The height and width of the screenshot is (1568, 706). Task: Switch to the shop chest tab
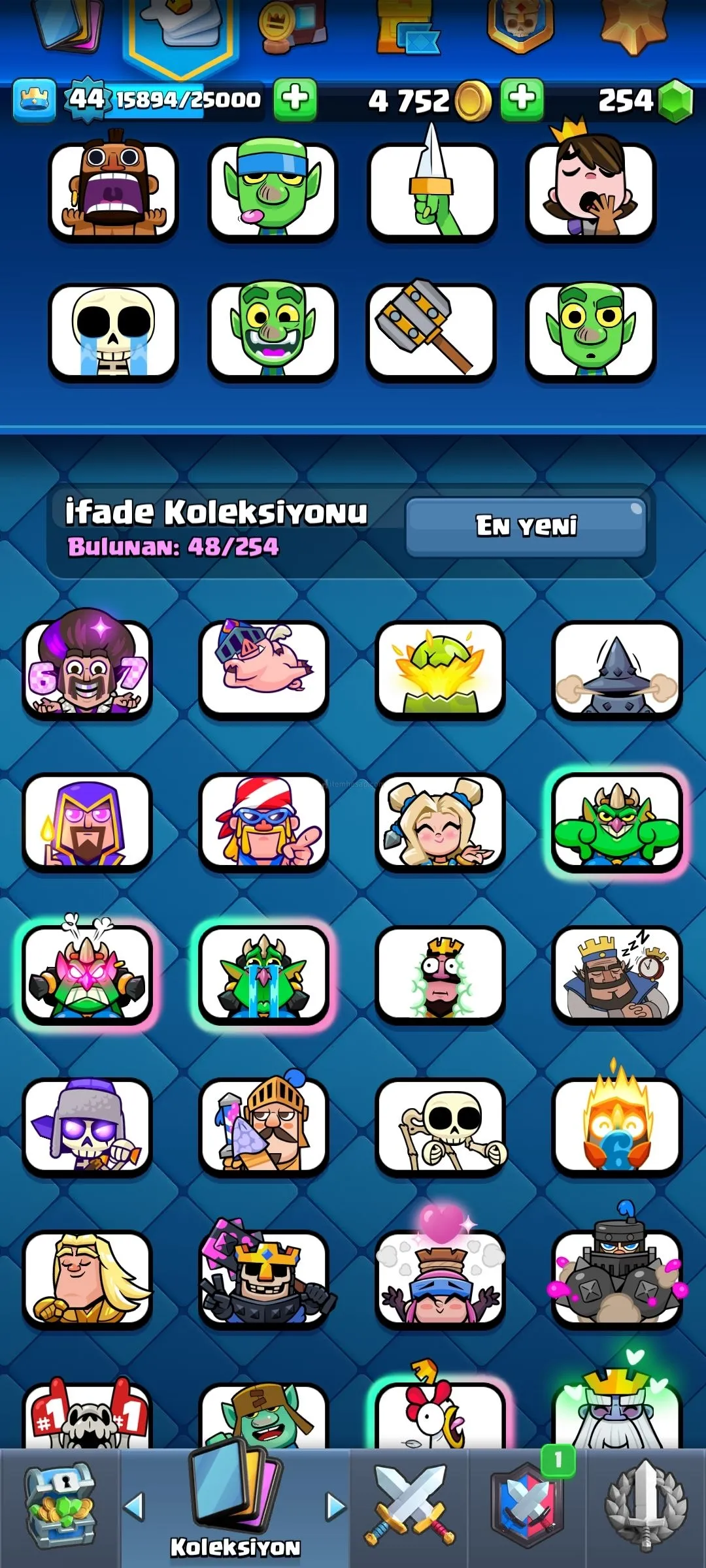tap(60, 1508)
